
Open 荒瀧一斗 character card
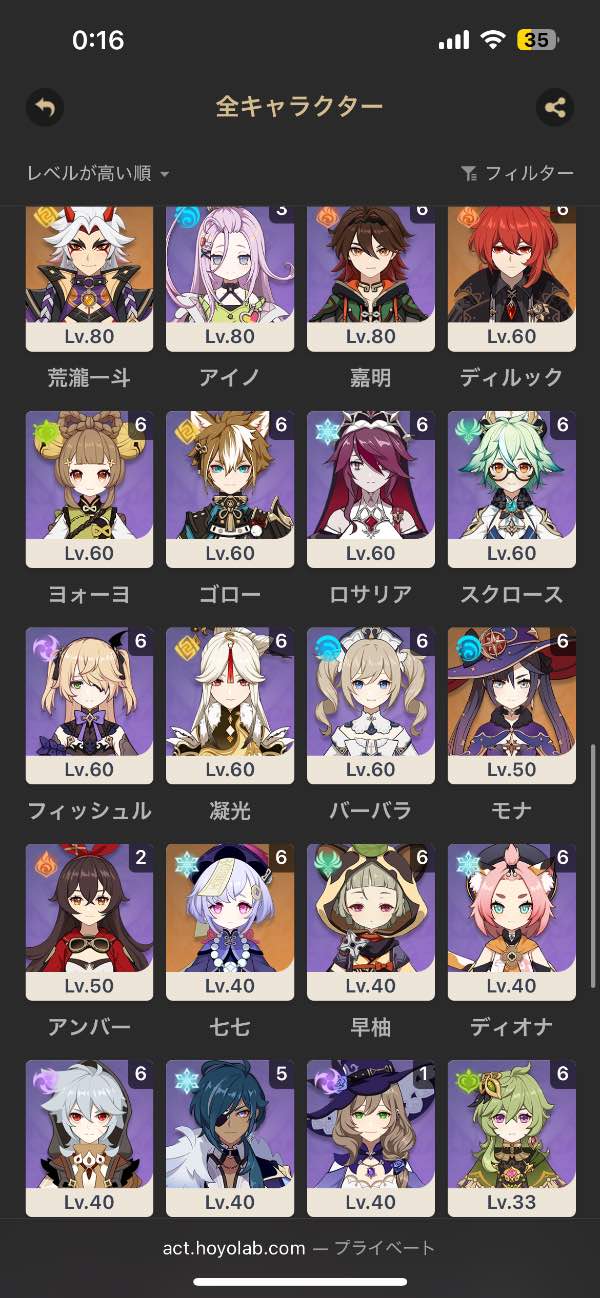coord(89,280)
